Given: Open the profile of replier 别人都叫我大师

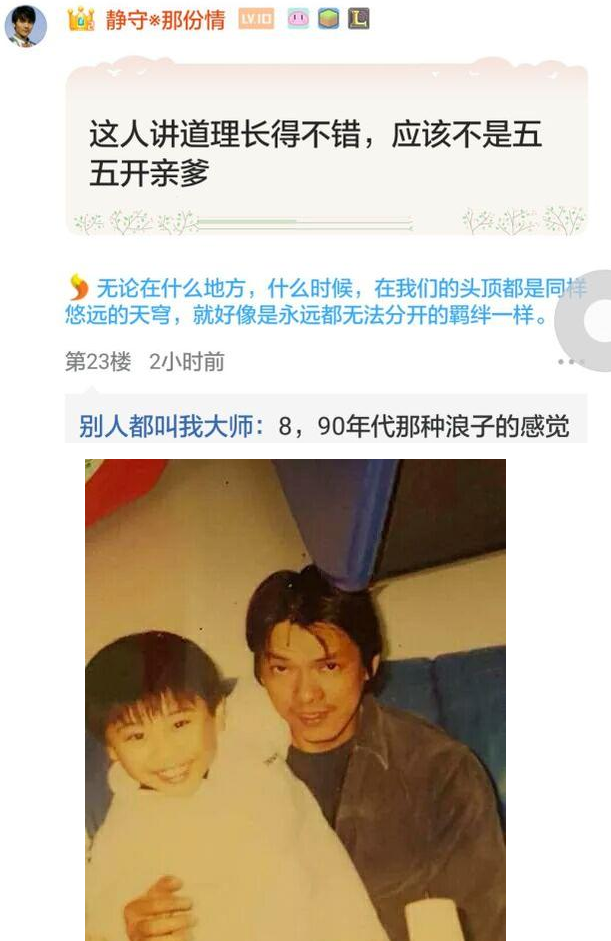Looking at the screenshot, I should (x=170, y=427).
